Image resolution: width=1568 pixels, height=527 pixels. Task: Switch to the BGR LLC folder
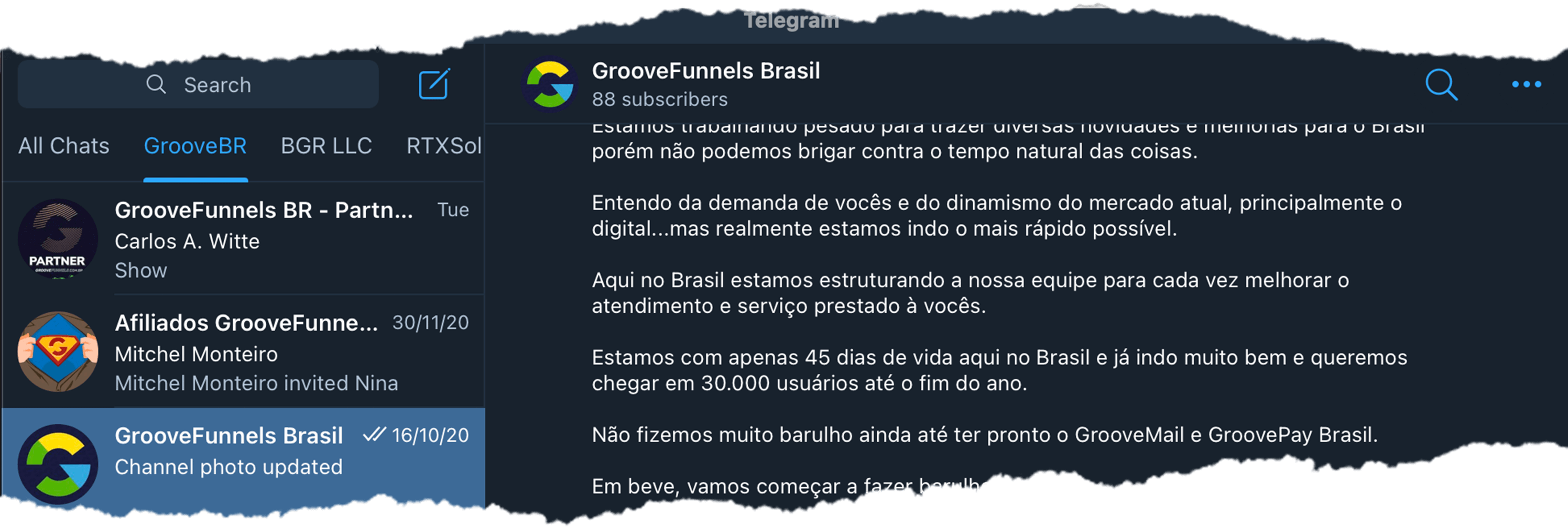[x=325, y=146]
